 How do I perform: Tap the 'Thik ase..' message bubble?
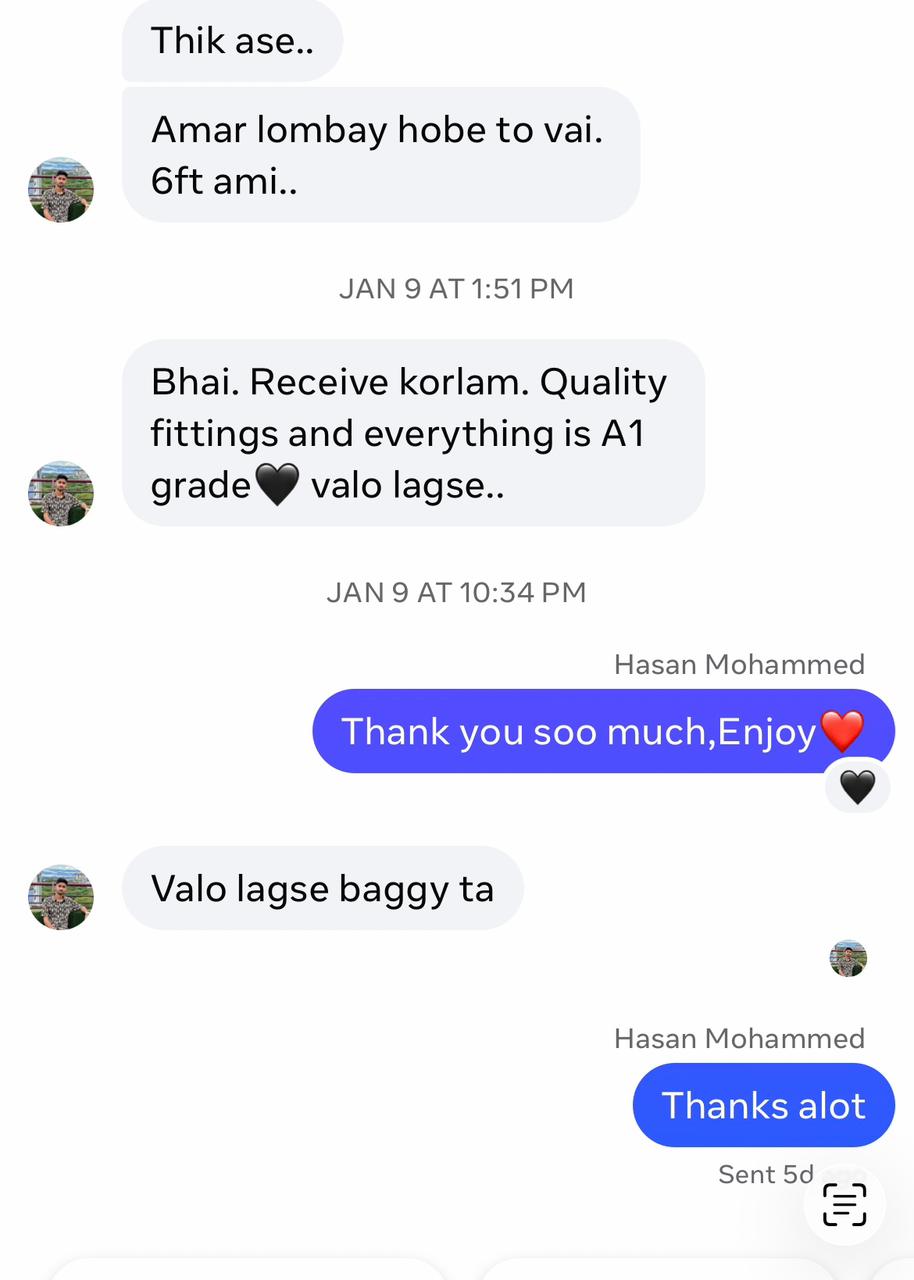pos(232,41)
